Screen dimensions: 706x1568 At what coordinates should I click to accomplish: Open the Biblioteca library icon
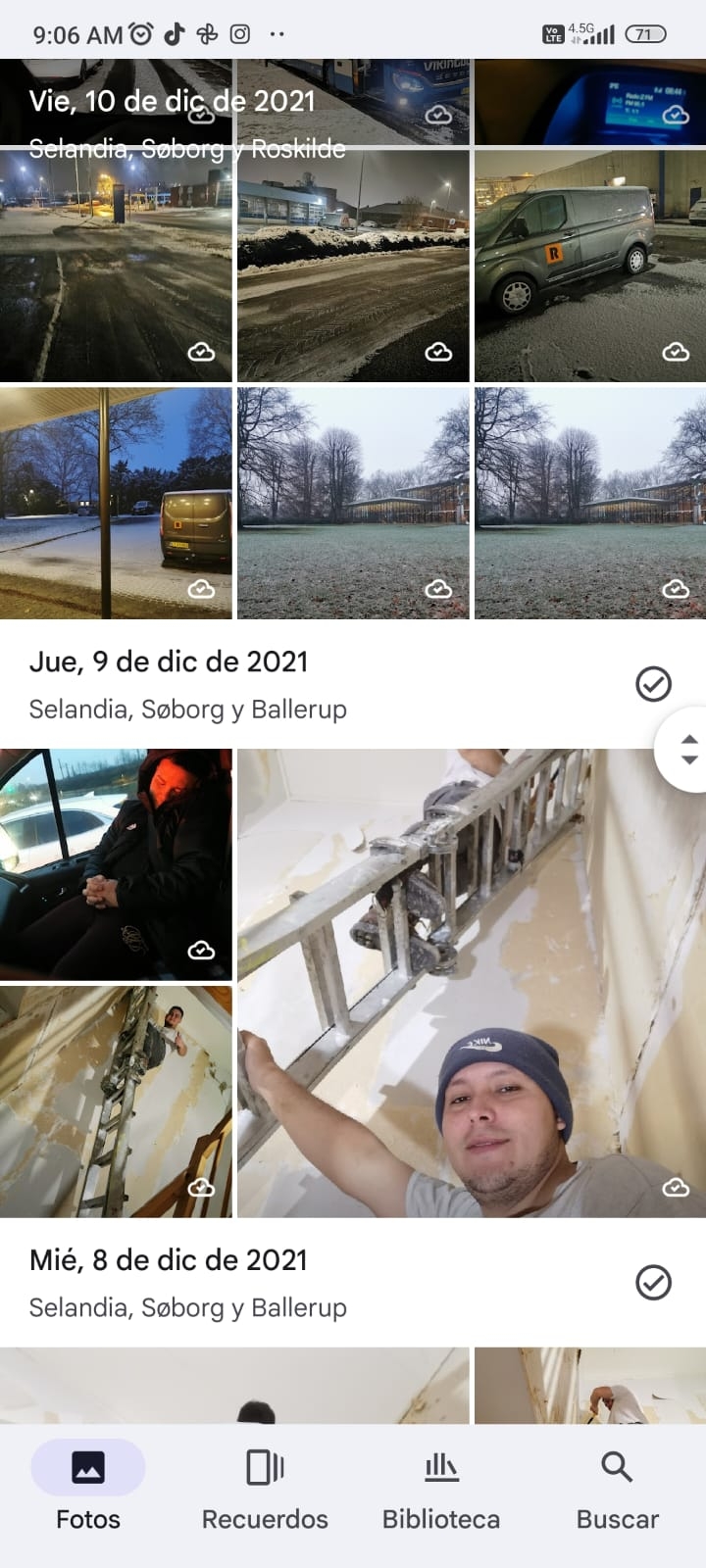[x=440, y=1467]
